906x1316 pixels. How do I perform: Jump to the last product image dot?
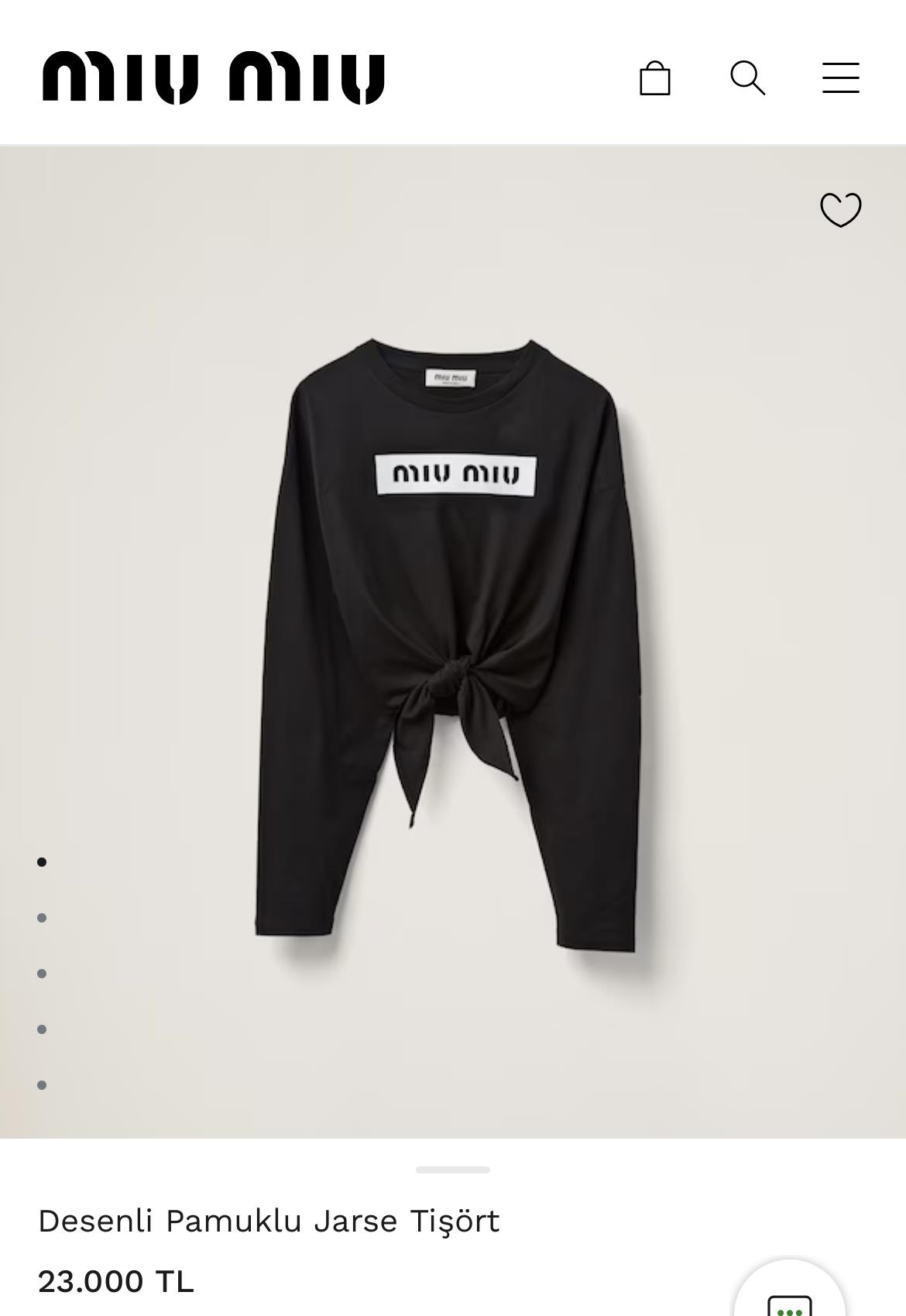click(42, 1085)
